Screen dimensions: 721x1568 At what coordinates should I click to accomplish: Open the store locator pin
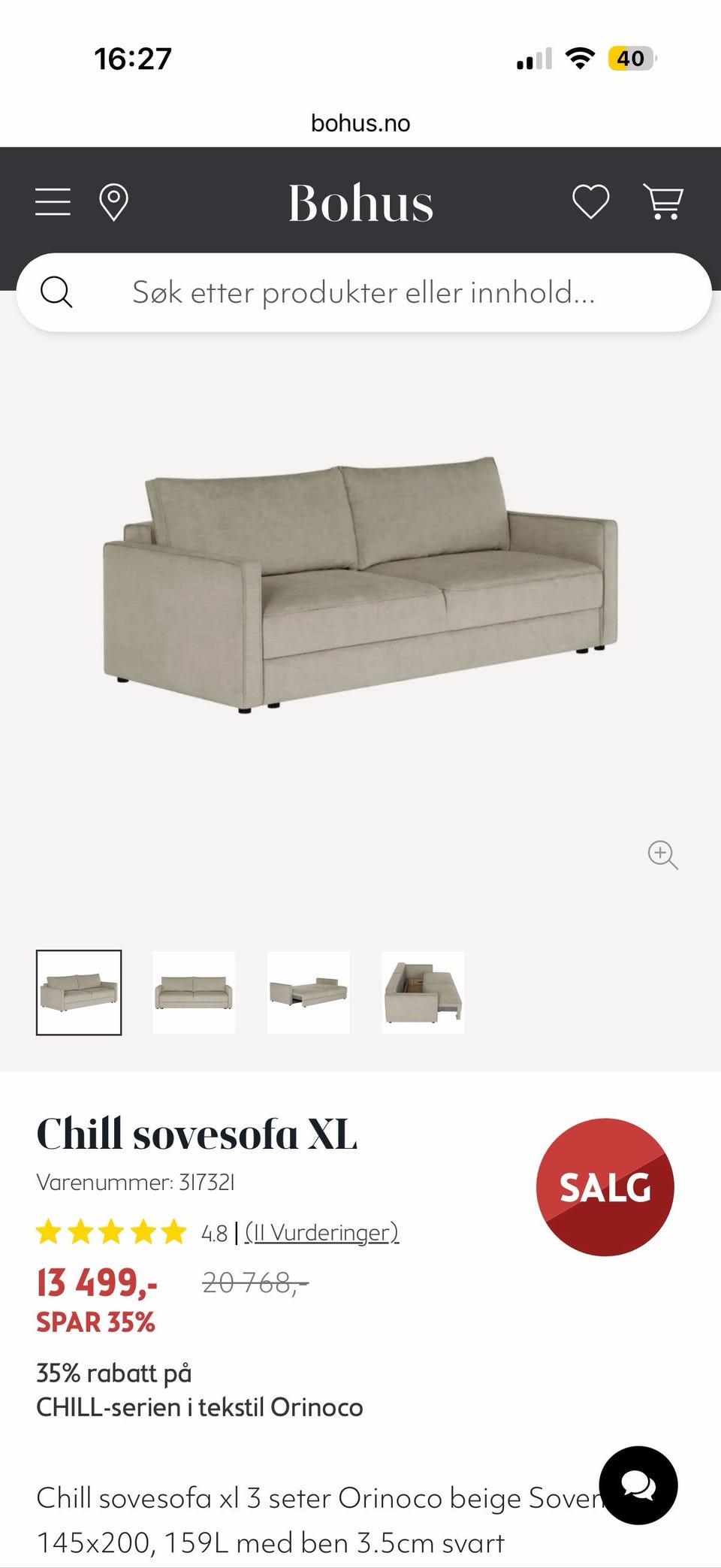point(113,203)
